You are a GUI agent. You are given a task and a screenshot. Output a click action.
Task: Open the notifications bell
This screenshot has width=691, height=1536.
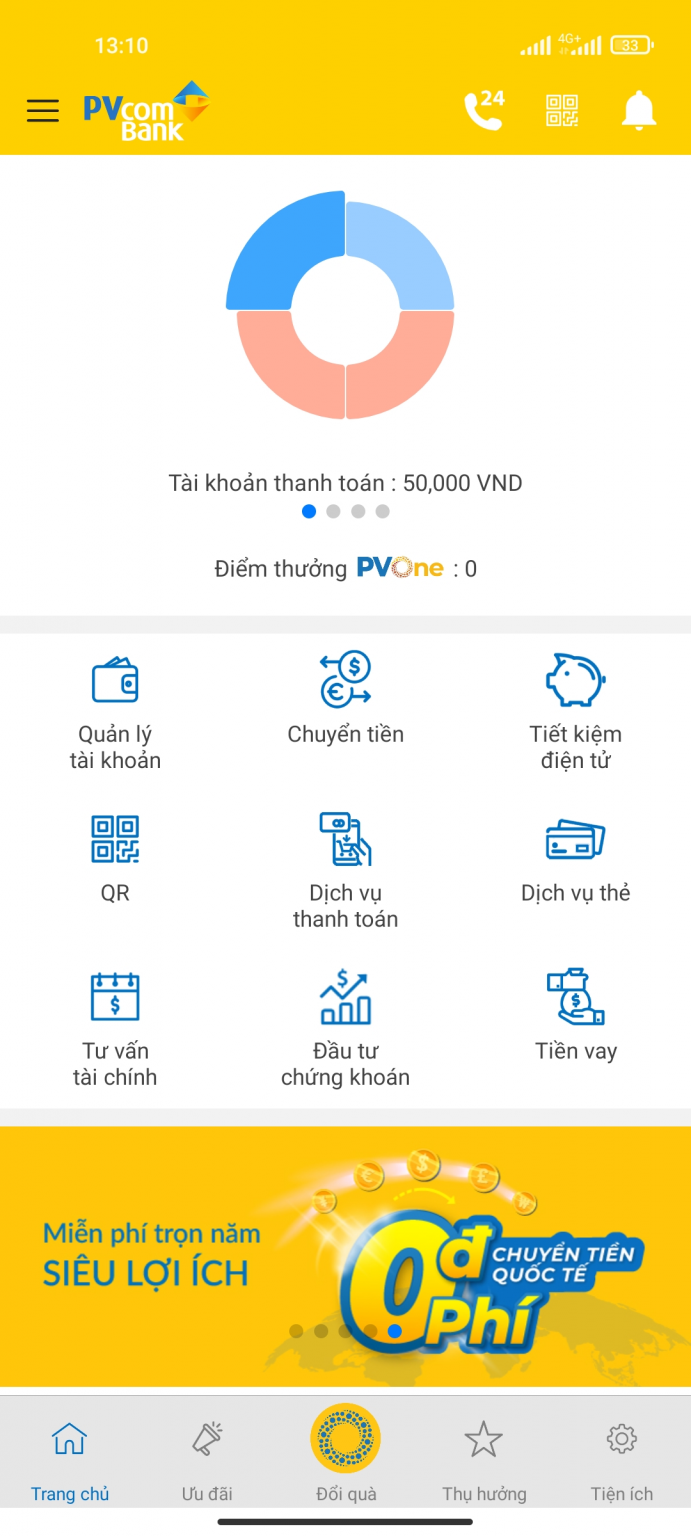pyautogui.click(x=639, y=111)
